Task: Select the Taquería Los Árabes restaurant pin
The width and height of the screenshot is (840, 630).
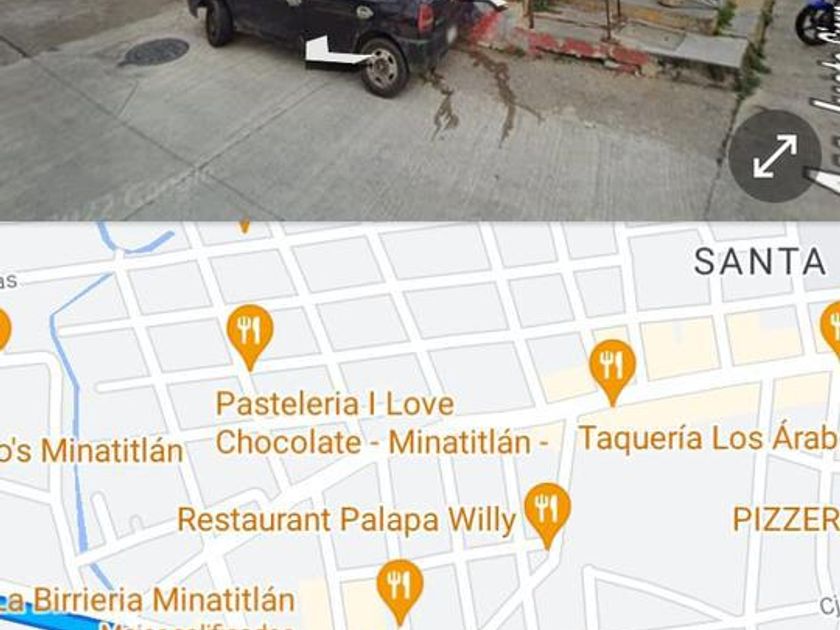Action: click(612, 373)
